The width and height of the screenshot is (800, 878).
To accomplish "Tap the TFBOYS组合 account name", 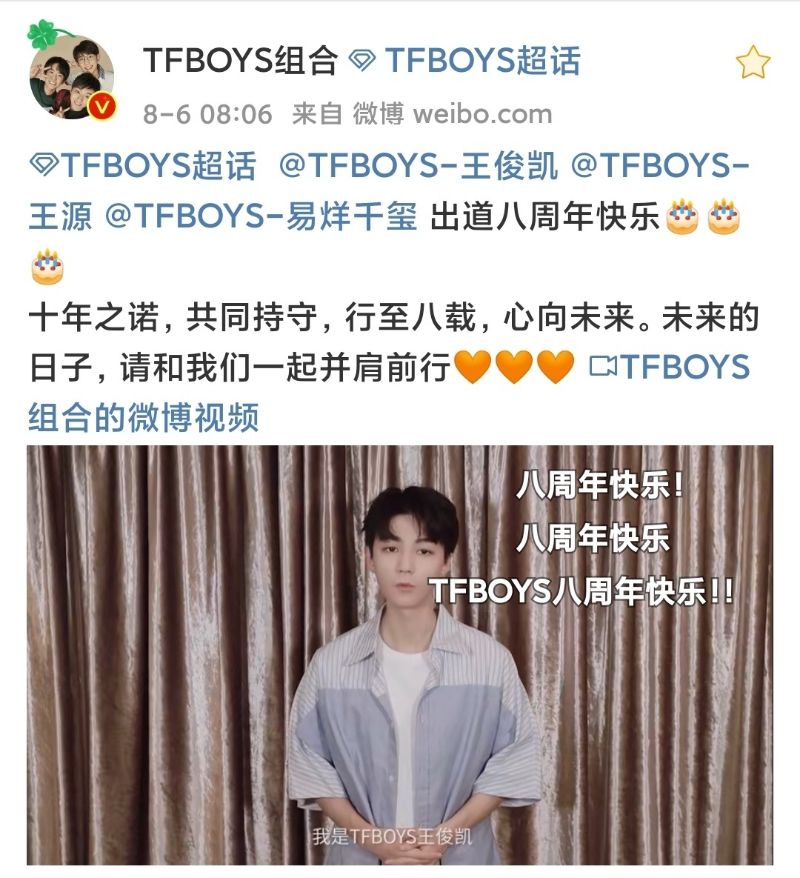I will point(241,62).
